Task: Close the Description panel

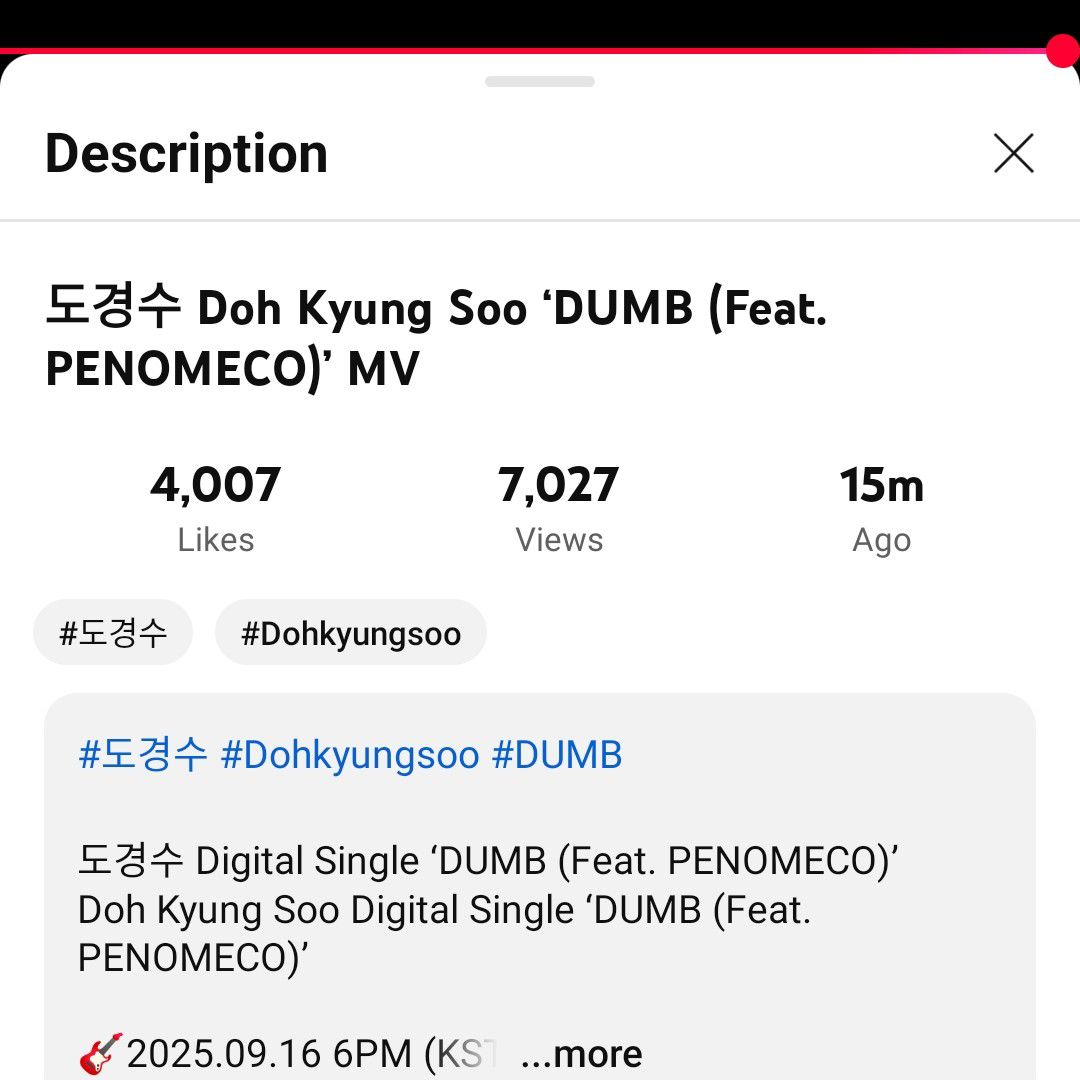Action: (x=1013, y=154)
